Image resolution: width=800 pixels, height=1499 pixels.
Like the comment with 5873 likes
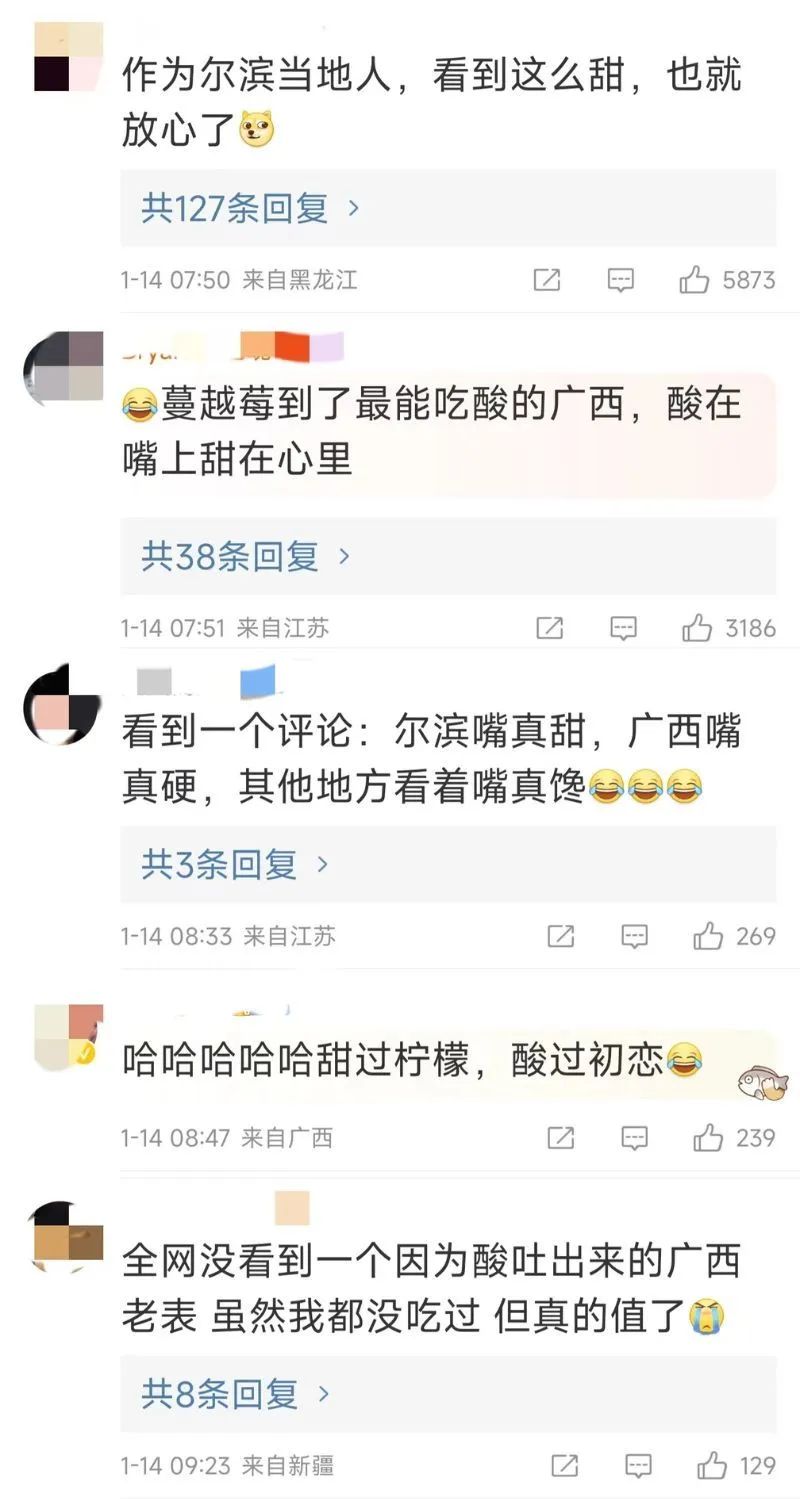click(x=695, y=280)
